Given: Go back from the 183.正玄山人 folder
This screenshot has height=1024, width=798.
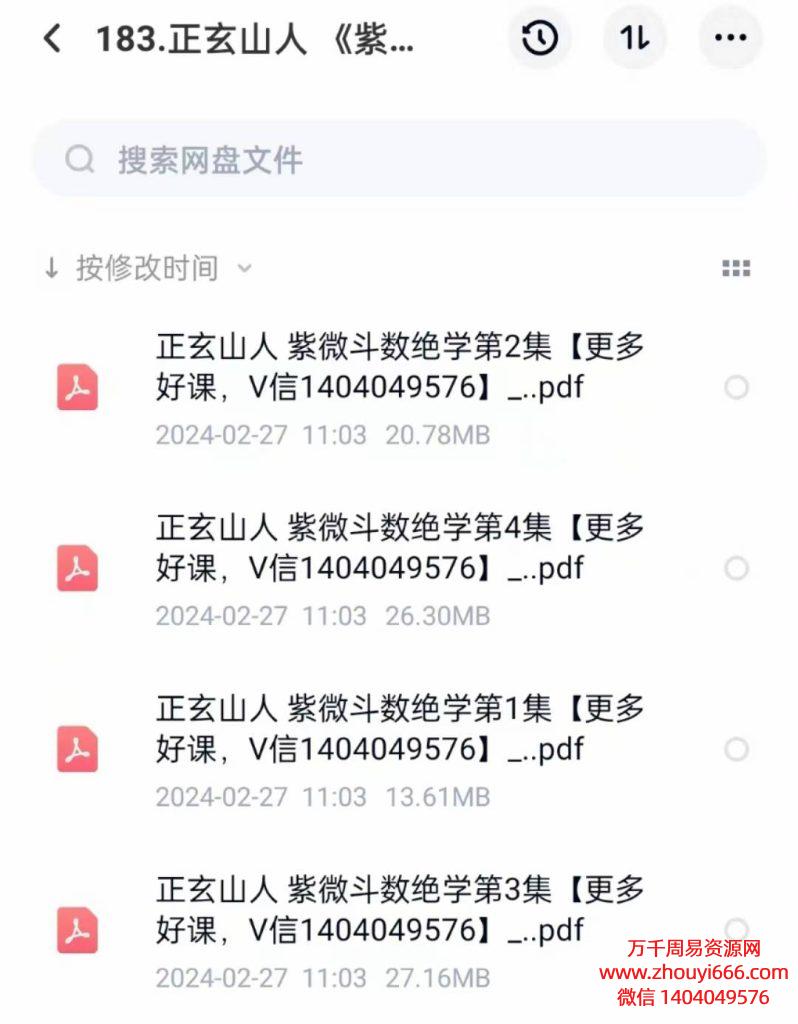Looking at the screenshot, I should (52, 39).
